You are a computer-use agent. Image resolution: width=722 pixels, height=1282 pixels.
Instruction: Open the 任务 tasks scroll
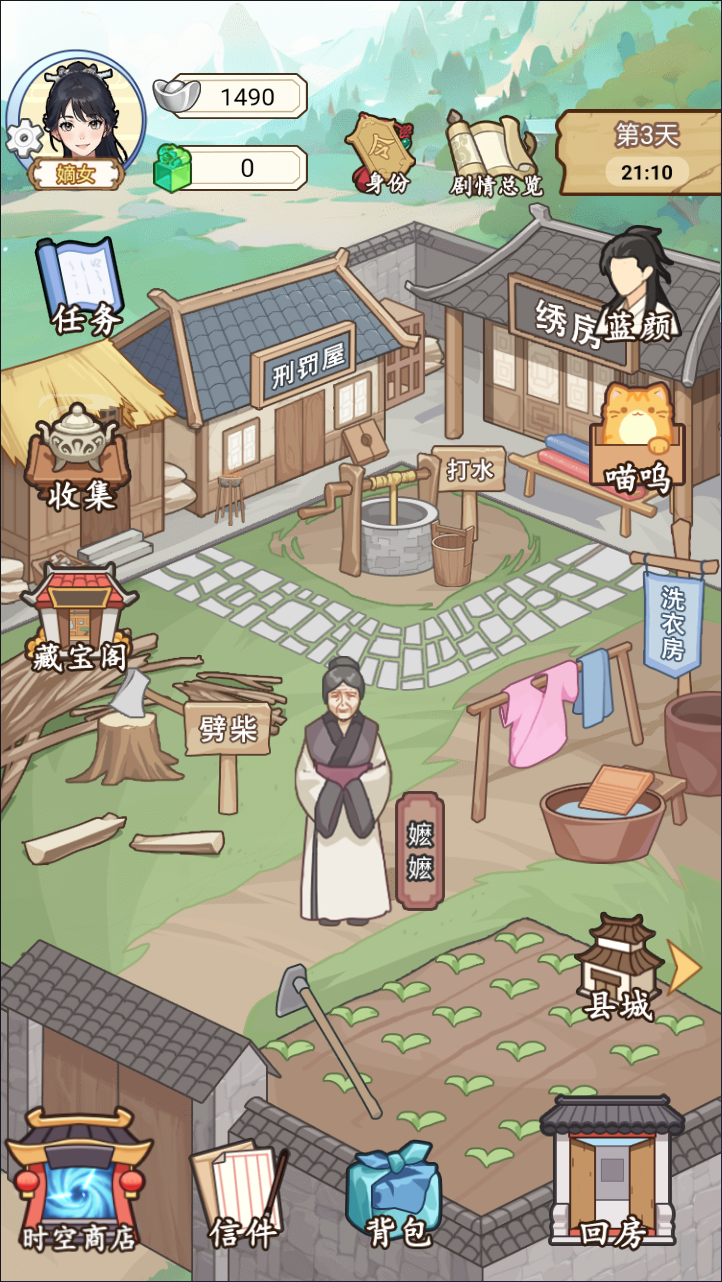81,287
